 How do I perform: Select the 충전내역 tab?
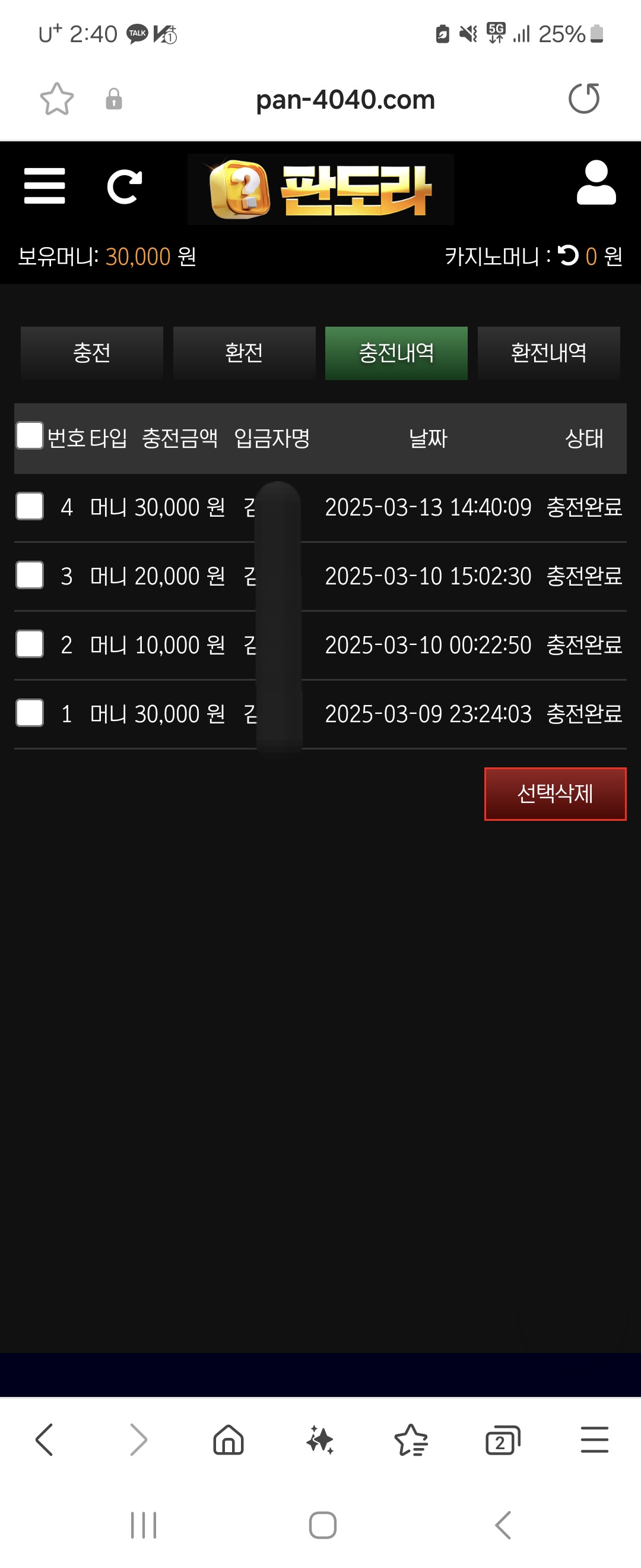396,353
